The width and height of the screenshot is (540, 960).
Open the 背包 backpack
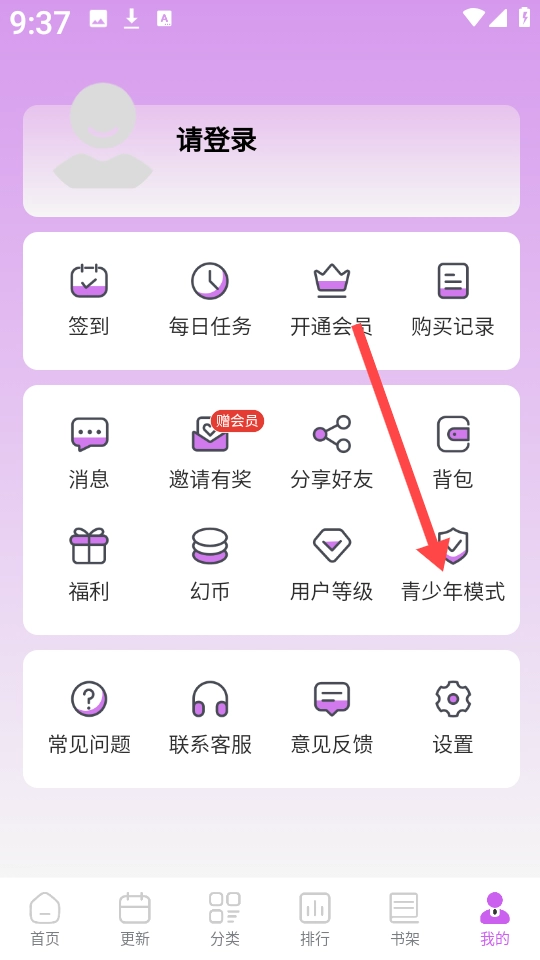tap(452, 452)
